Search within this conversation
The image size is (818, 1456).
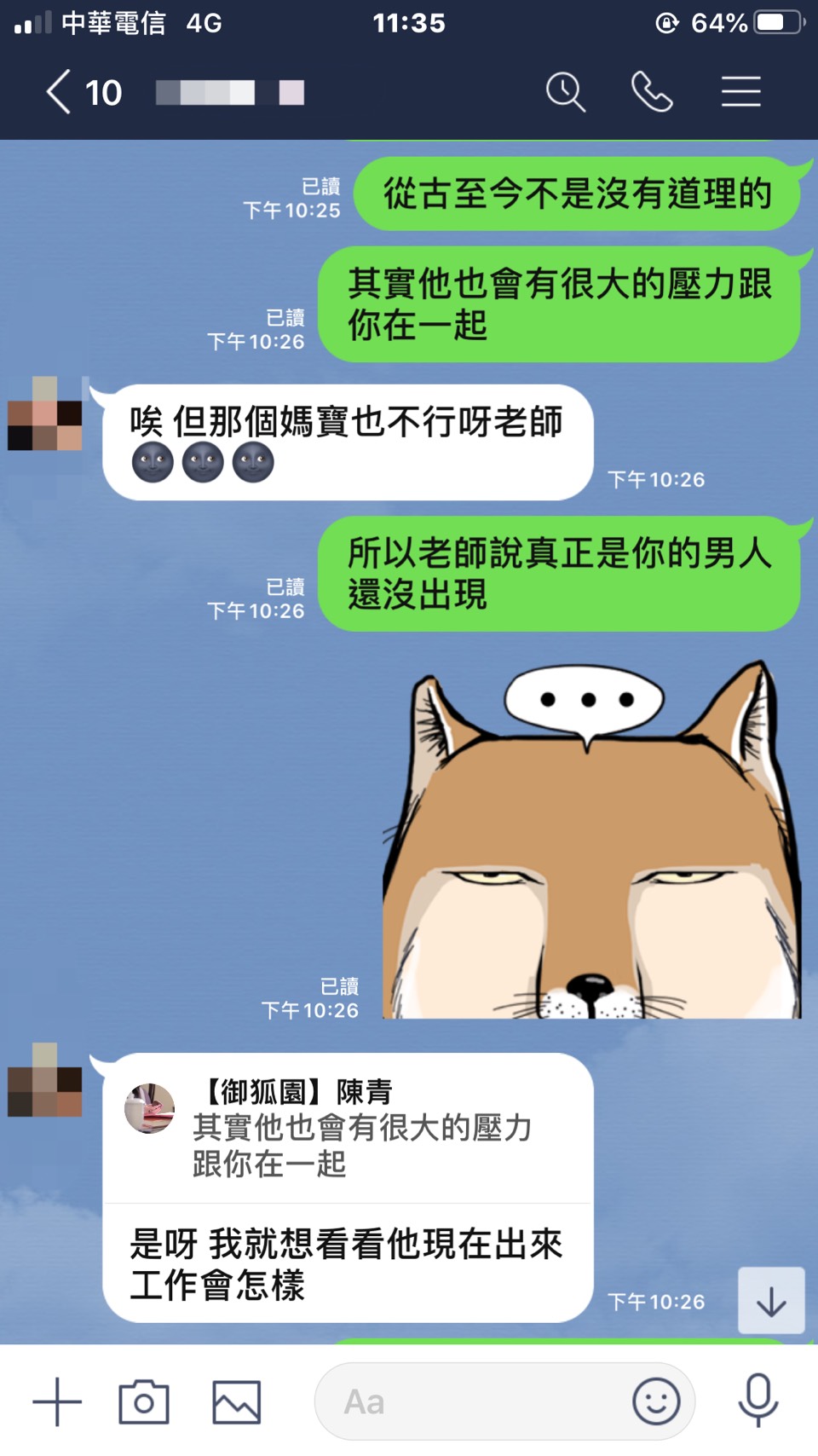click(565, 92)
